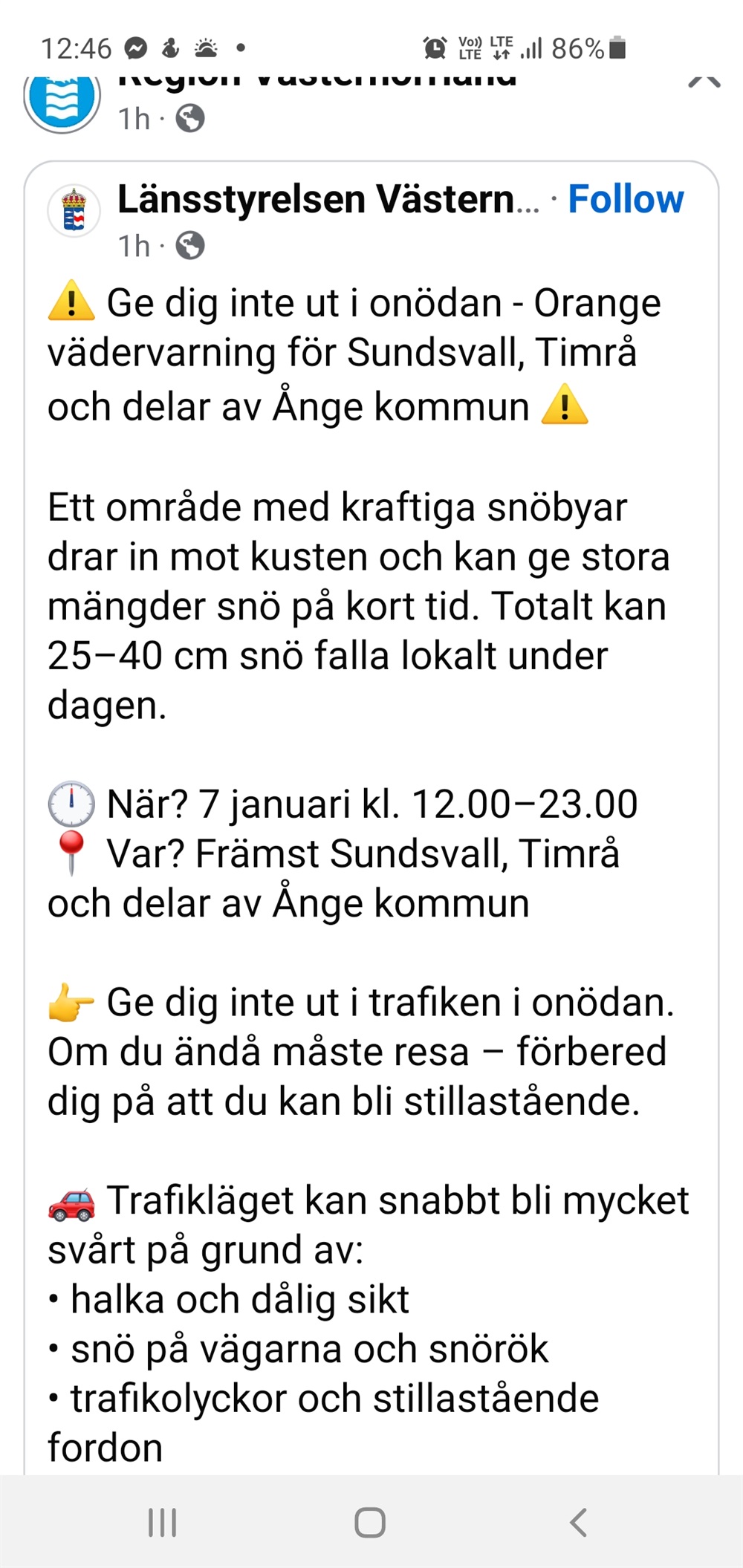This screenshot has width=743, height=1568.
Task: Open the Länsstyrelsen Västernorrland page name
Action: click(x=328, y=199)
